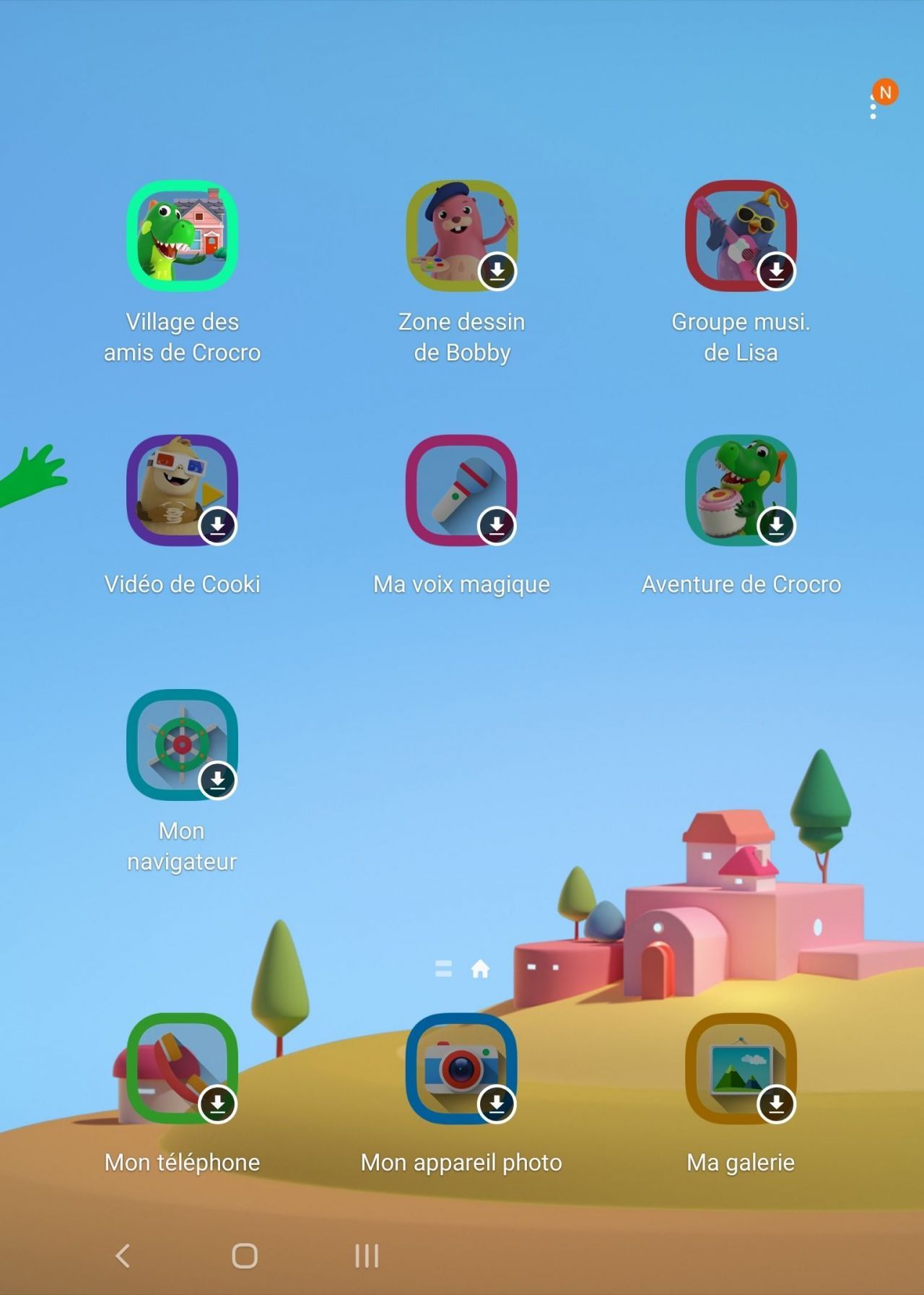The image size is (924, 1295).
Task: Open Mon navigateur app
Action: click(182, 745)
